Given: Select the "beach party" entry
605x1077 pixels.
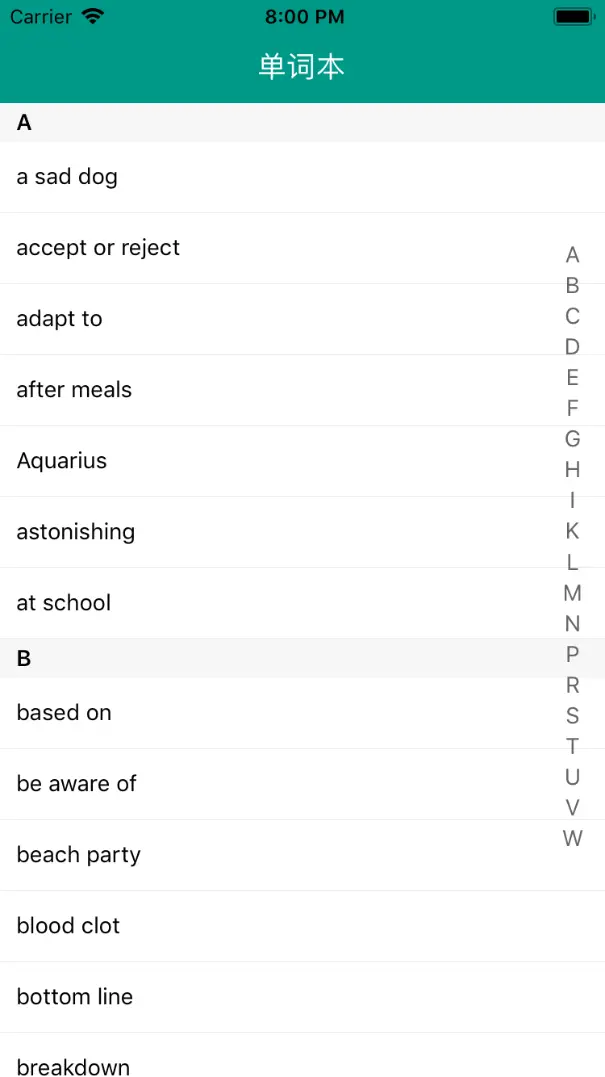Looking at the screenshot, I should click(x=79, y=855).
